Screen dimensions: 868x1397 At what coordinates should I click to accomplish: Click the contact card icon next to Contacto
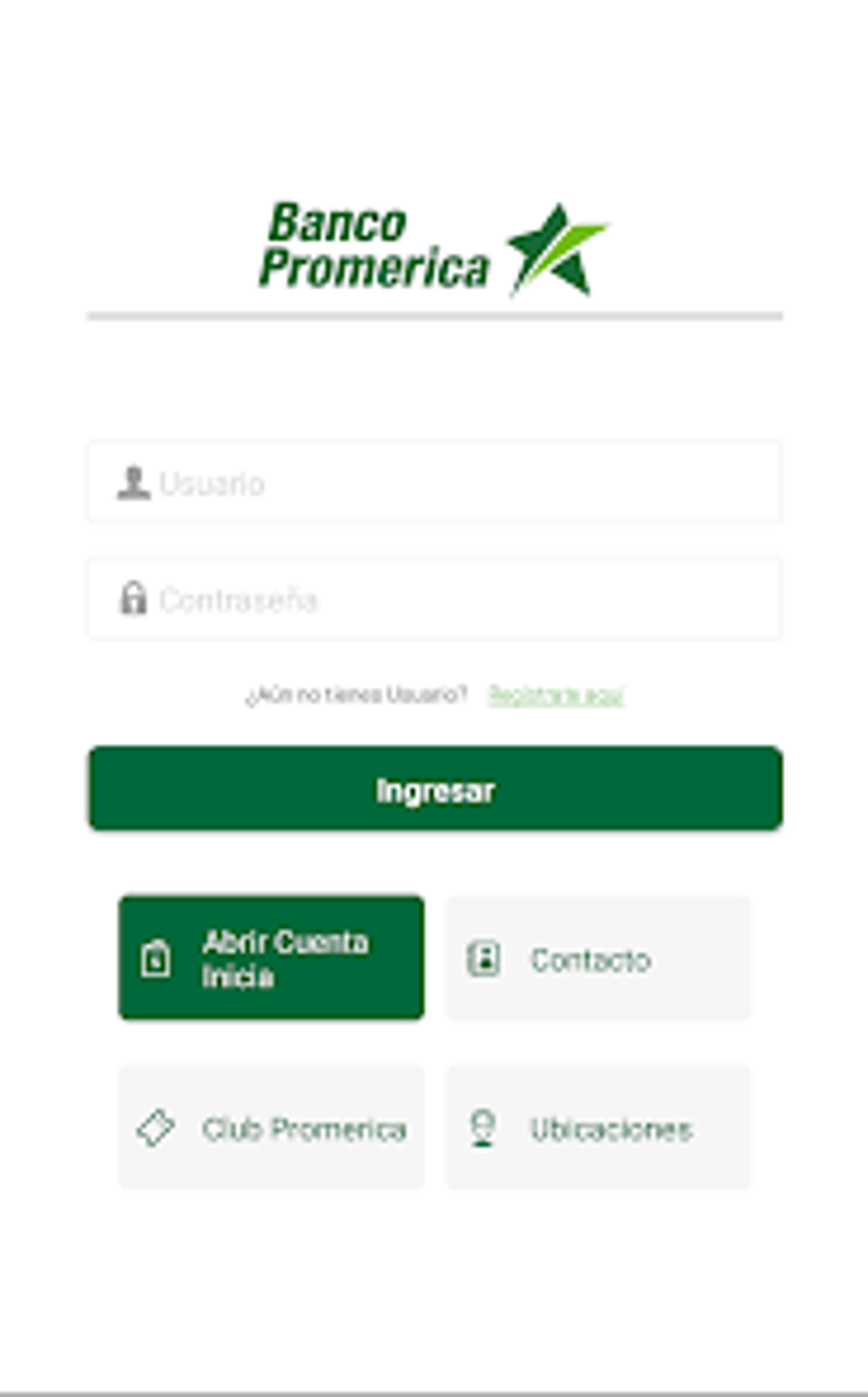483,957
